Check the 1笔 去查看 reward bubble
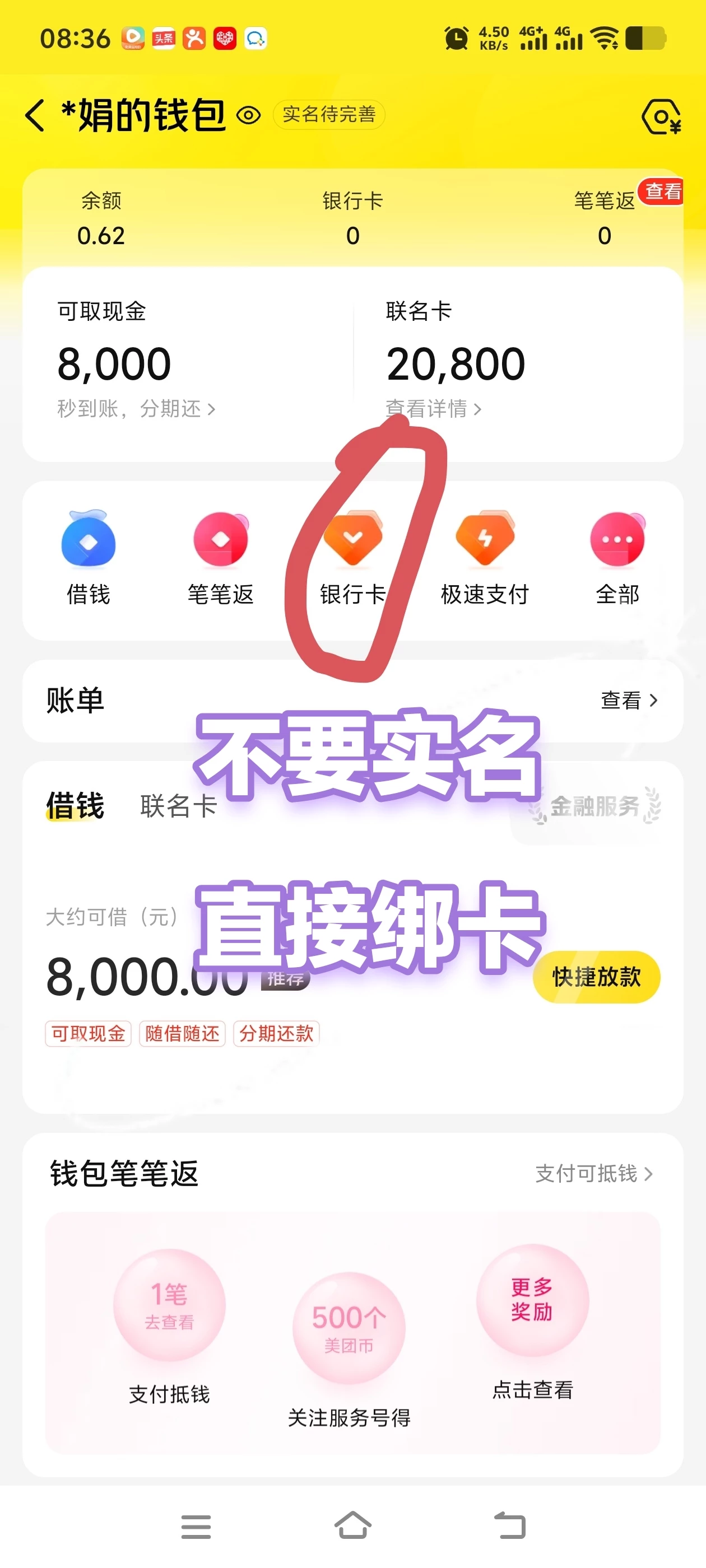This screenshot has height=1568, width=706. point(169,1305)
